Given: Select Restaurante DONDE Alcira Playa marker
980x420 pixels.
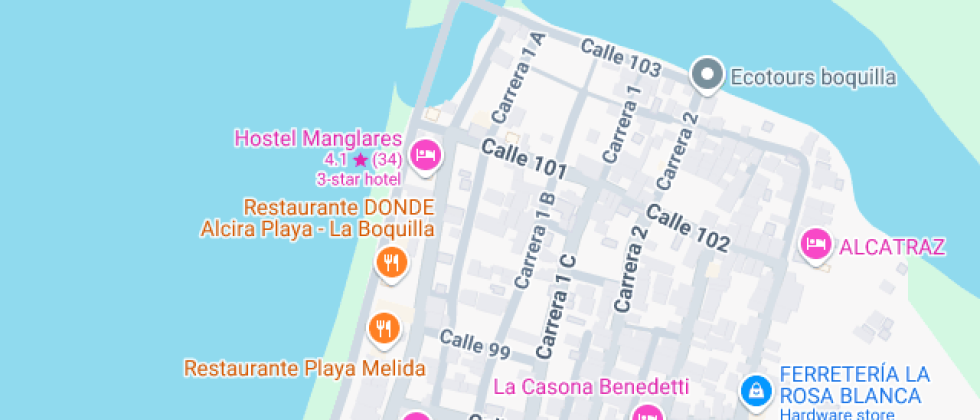Looking at the screenshot, I should click(392, 262).
